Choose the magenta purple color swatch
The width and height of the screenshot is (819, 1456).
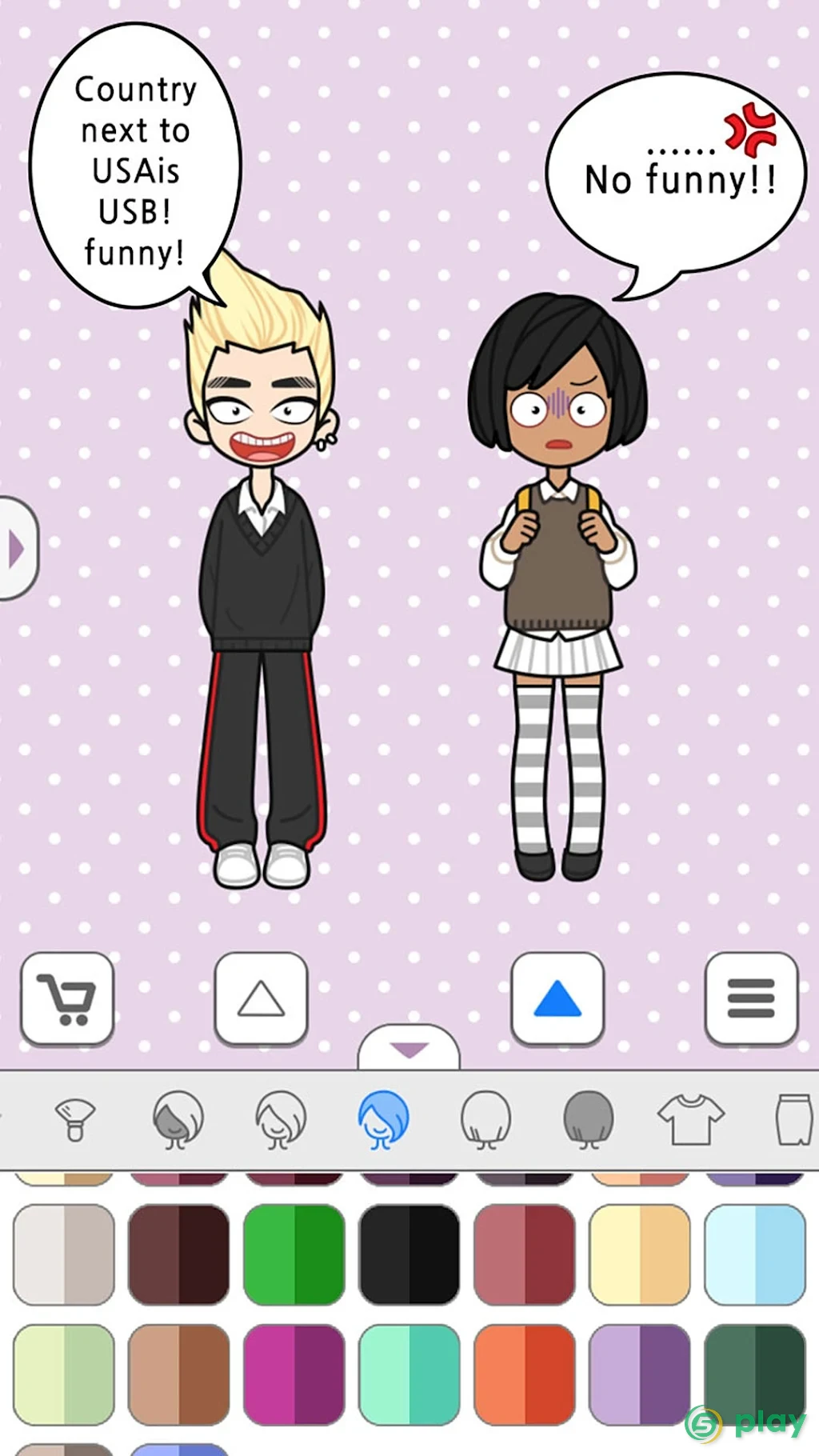pyautogui.click(x=294, y=1374)
